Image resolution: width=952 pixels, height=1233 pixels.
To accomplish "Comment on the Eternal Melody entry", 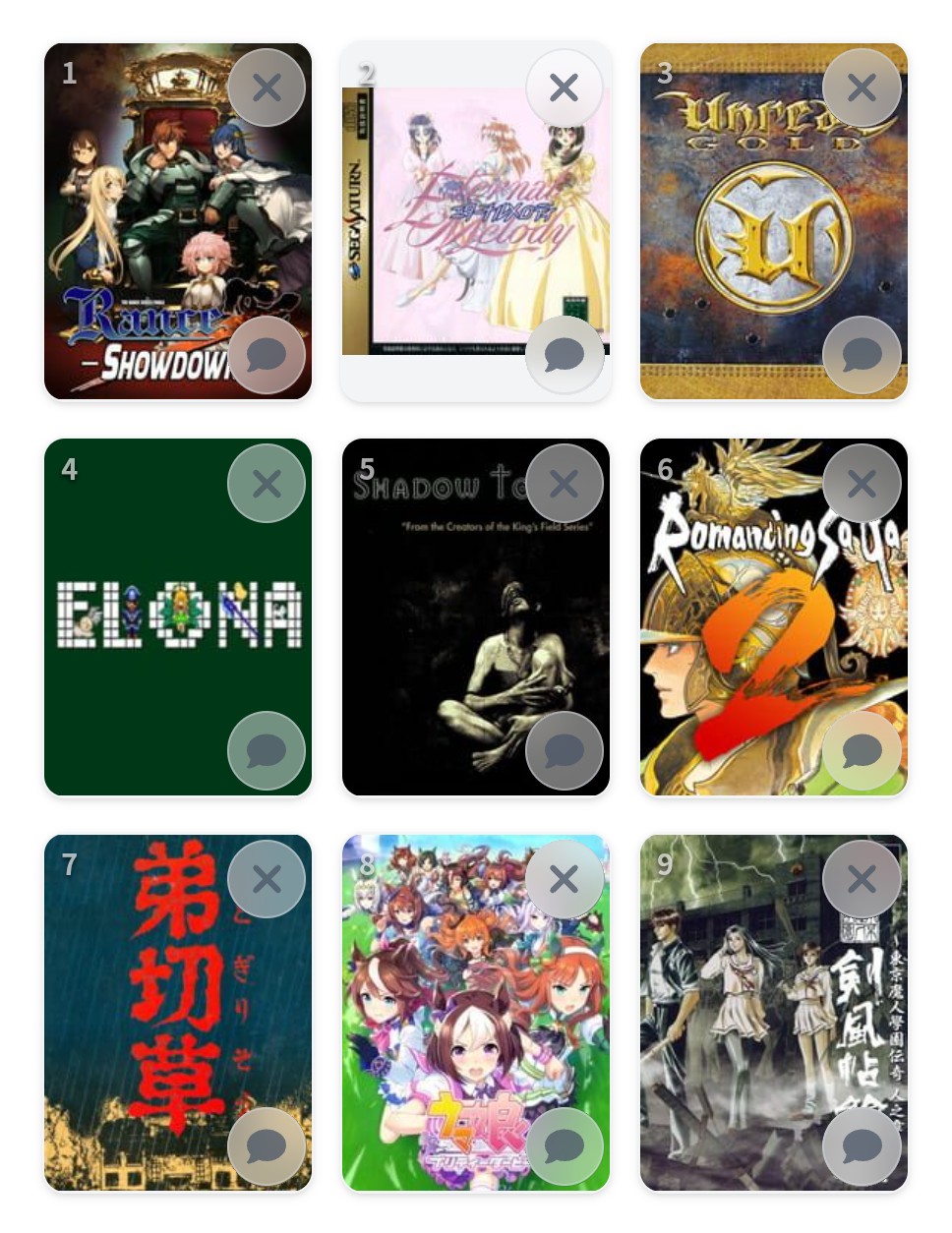I will pyautogui.click(x=565, y=355).
